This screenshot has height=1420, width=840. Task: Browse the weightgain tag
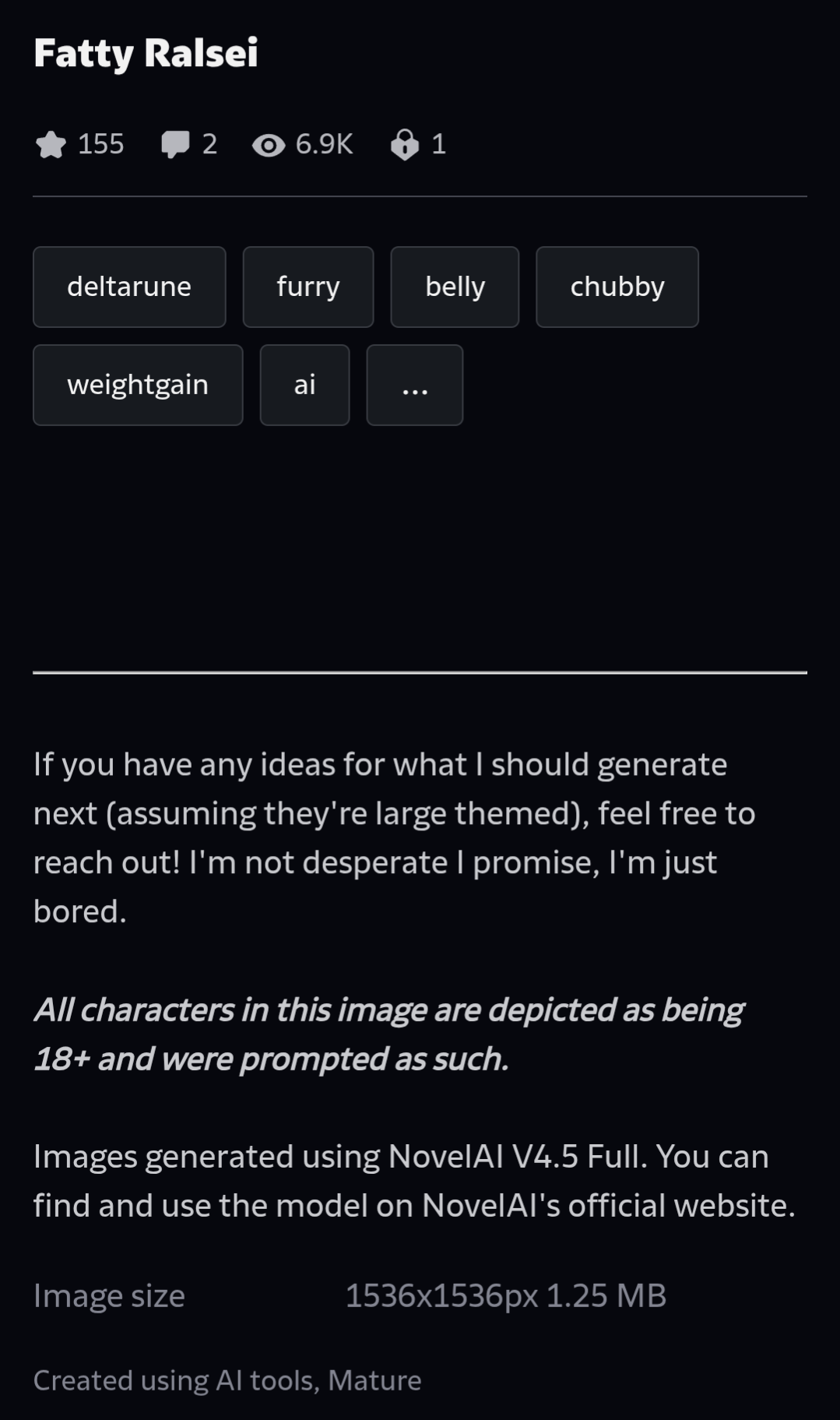click(138, 385)
